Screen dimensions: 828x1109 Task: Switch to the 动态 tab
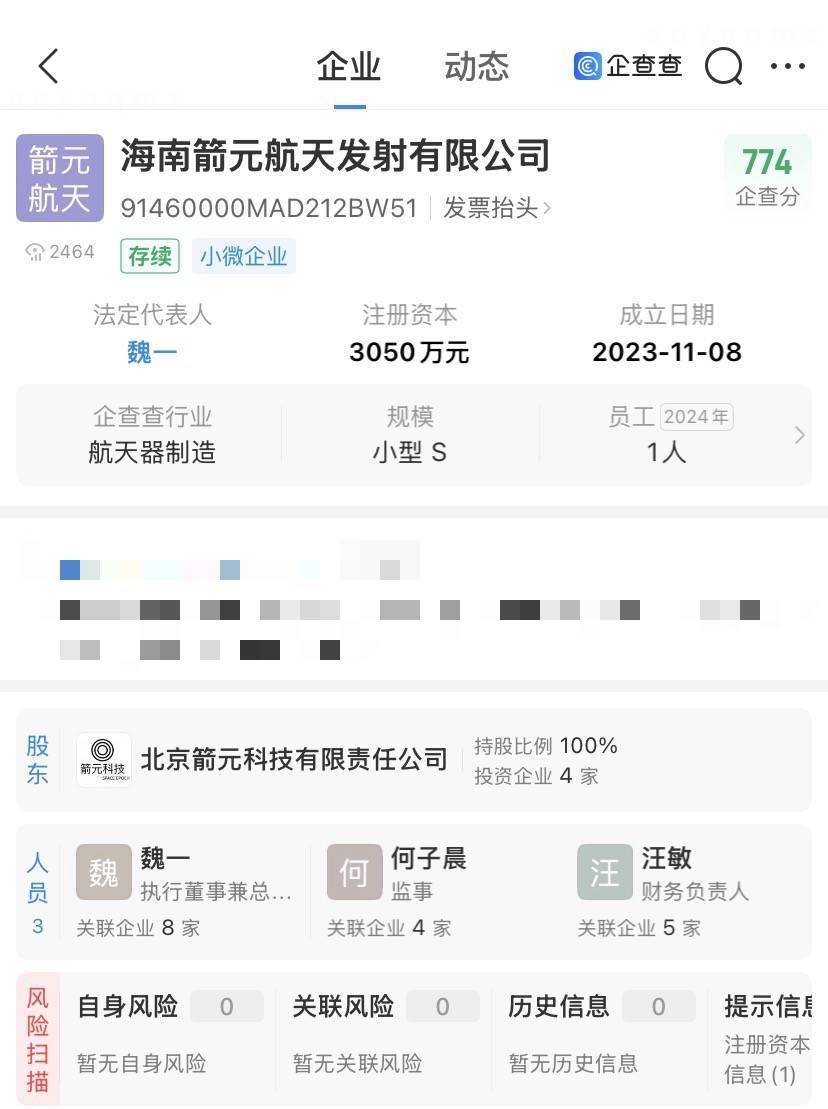point(476,66)
